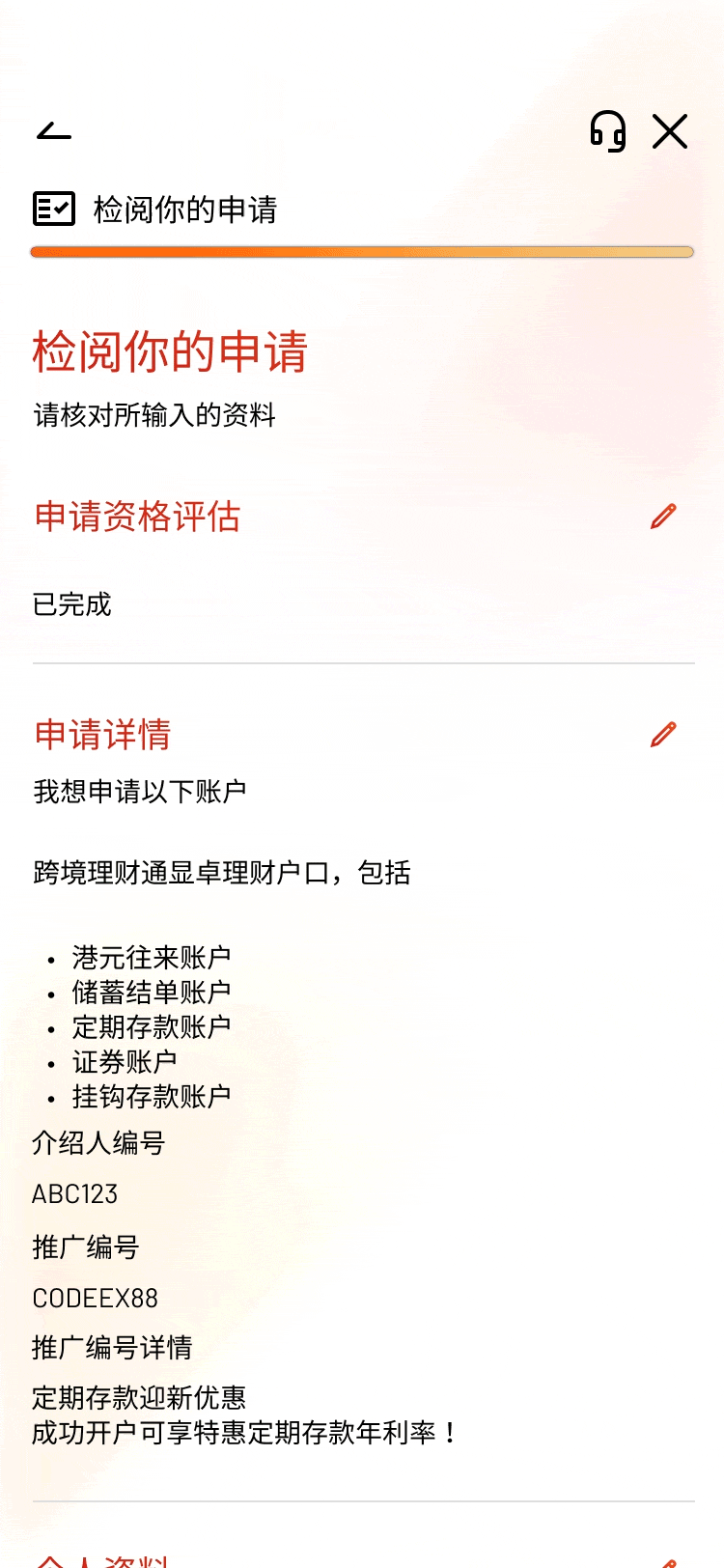Go back using the top-left arrow
The height and width of the screenshot is (1568, 724).
point(54,131)
